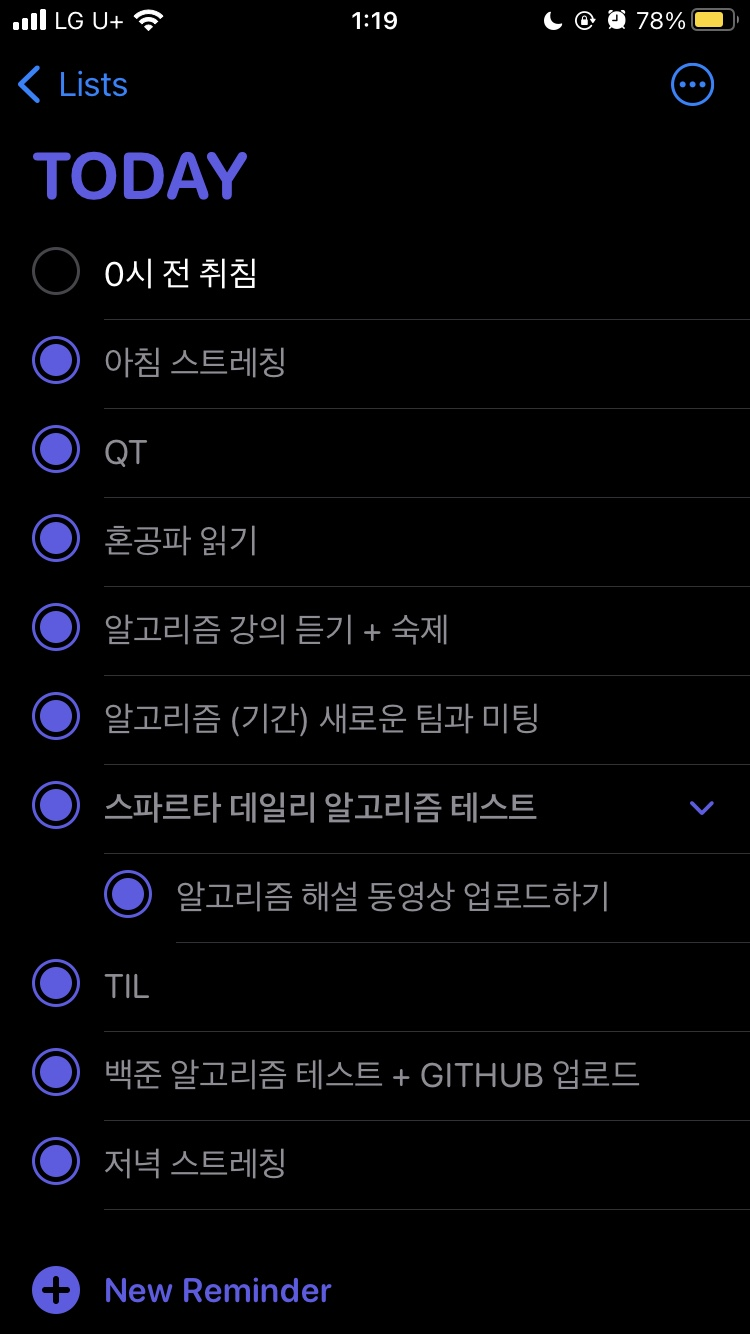Go back to Lists
Image resolution: width=750 pixels, height=1334 pixels.
[x=73, y=85]
